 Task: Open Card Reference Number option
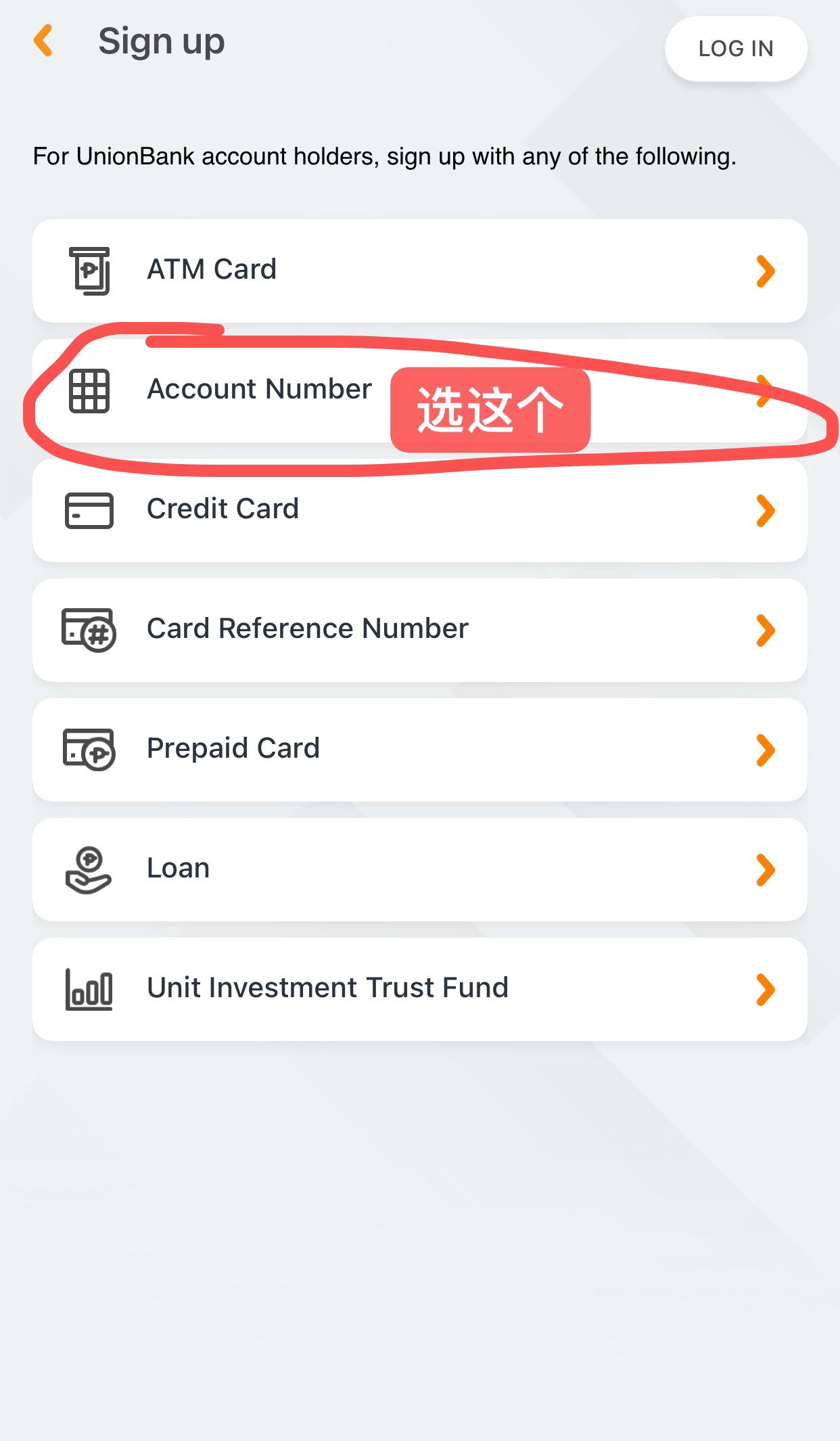click(x=419, y=629)
